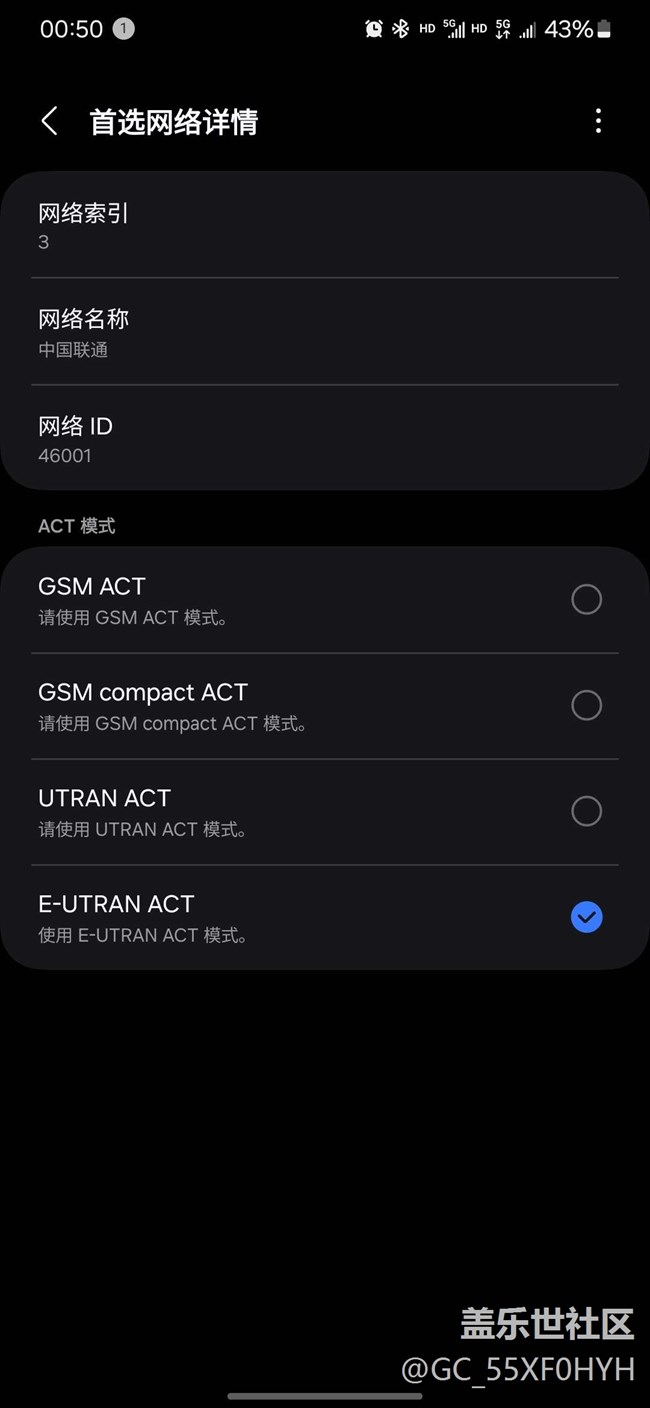Open the three-dot overflow menu
The image size is (650, 1408).
(x=598, y=122)
